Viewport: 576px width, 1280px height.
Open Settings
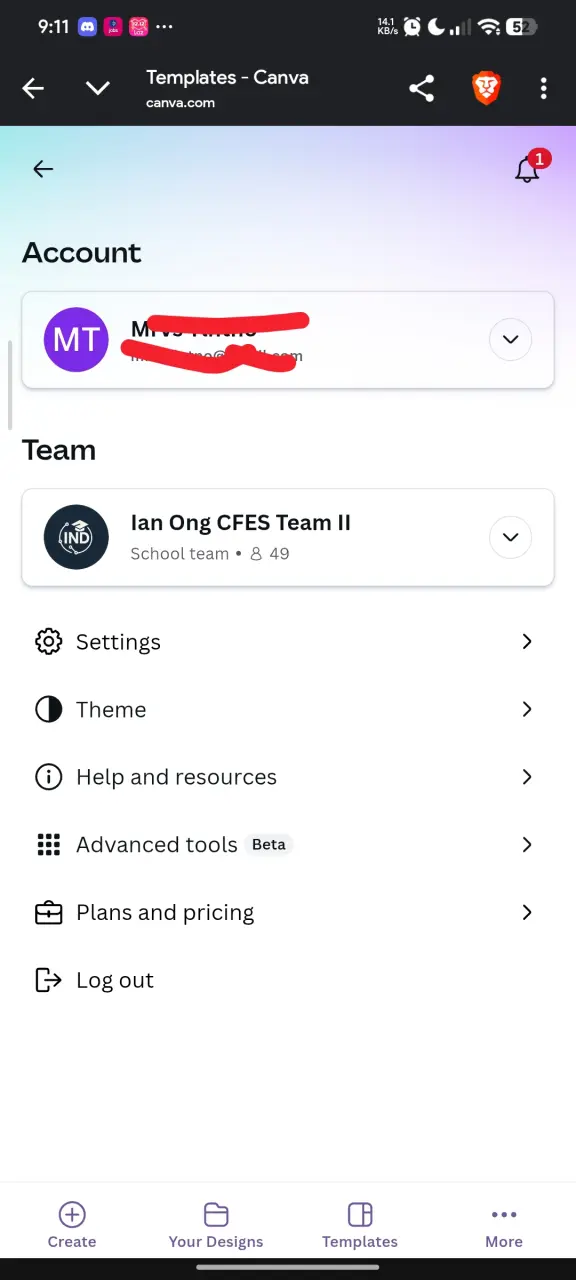coord(288,642)
